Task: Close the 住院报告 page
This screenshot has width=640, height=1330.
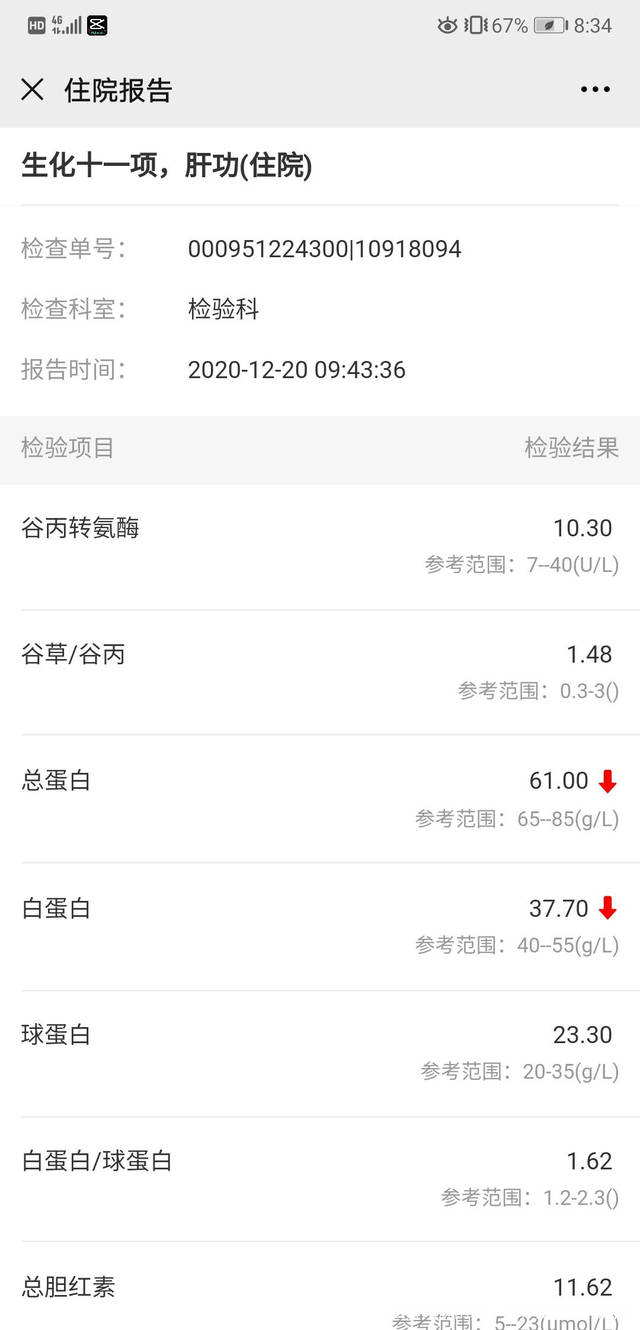Action: [x=32, y=90]
